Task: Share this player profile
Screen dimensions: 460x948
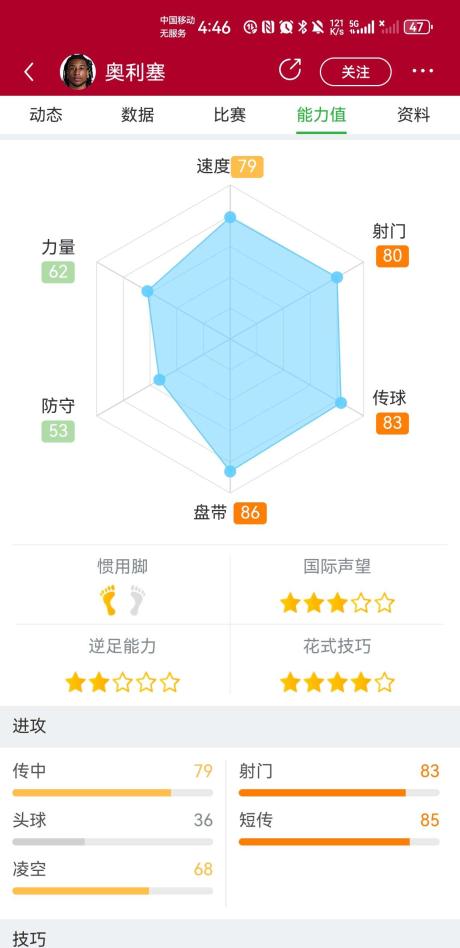Action: (290, 70)
